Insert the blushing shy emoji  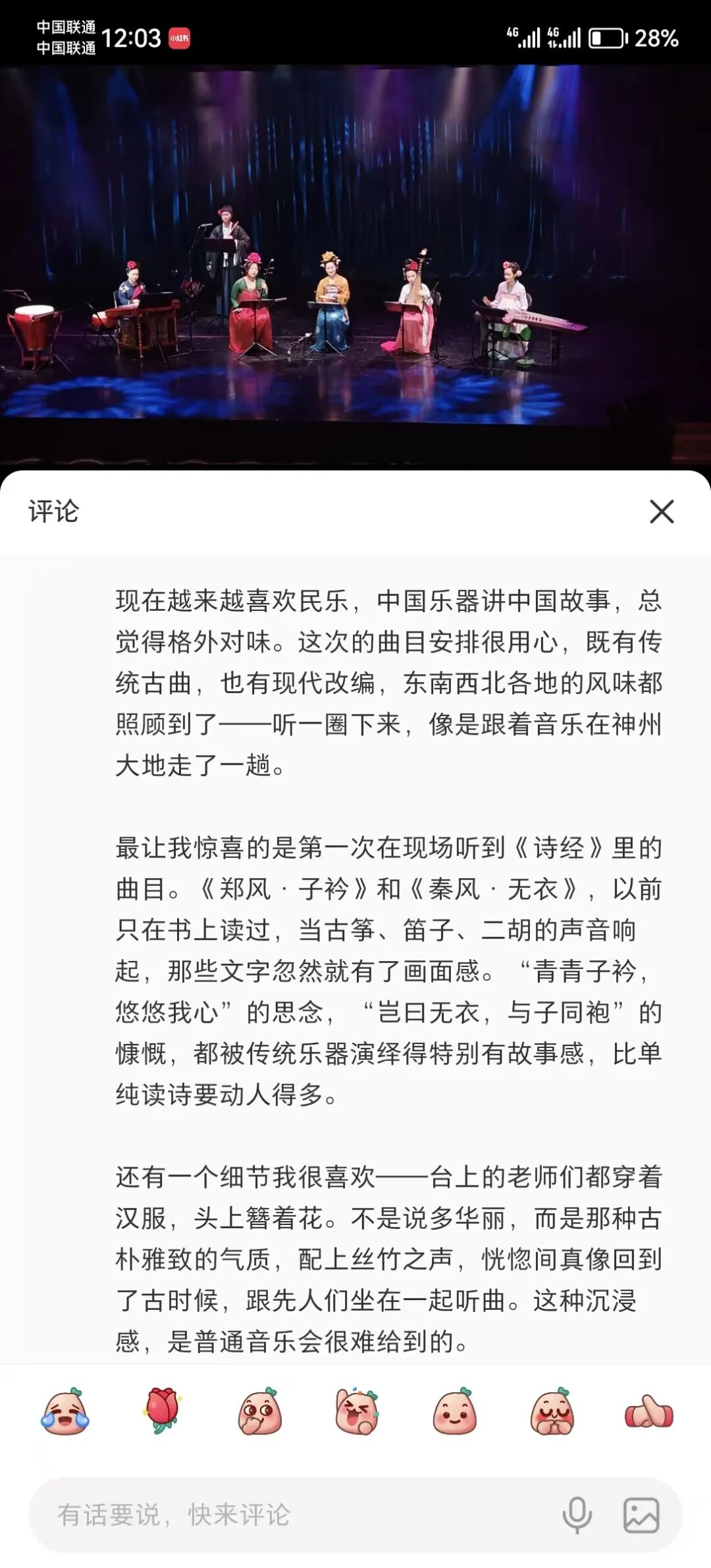click(x=552, y=1411)
